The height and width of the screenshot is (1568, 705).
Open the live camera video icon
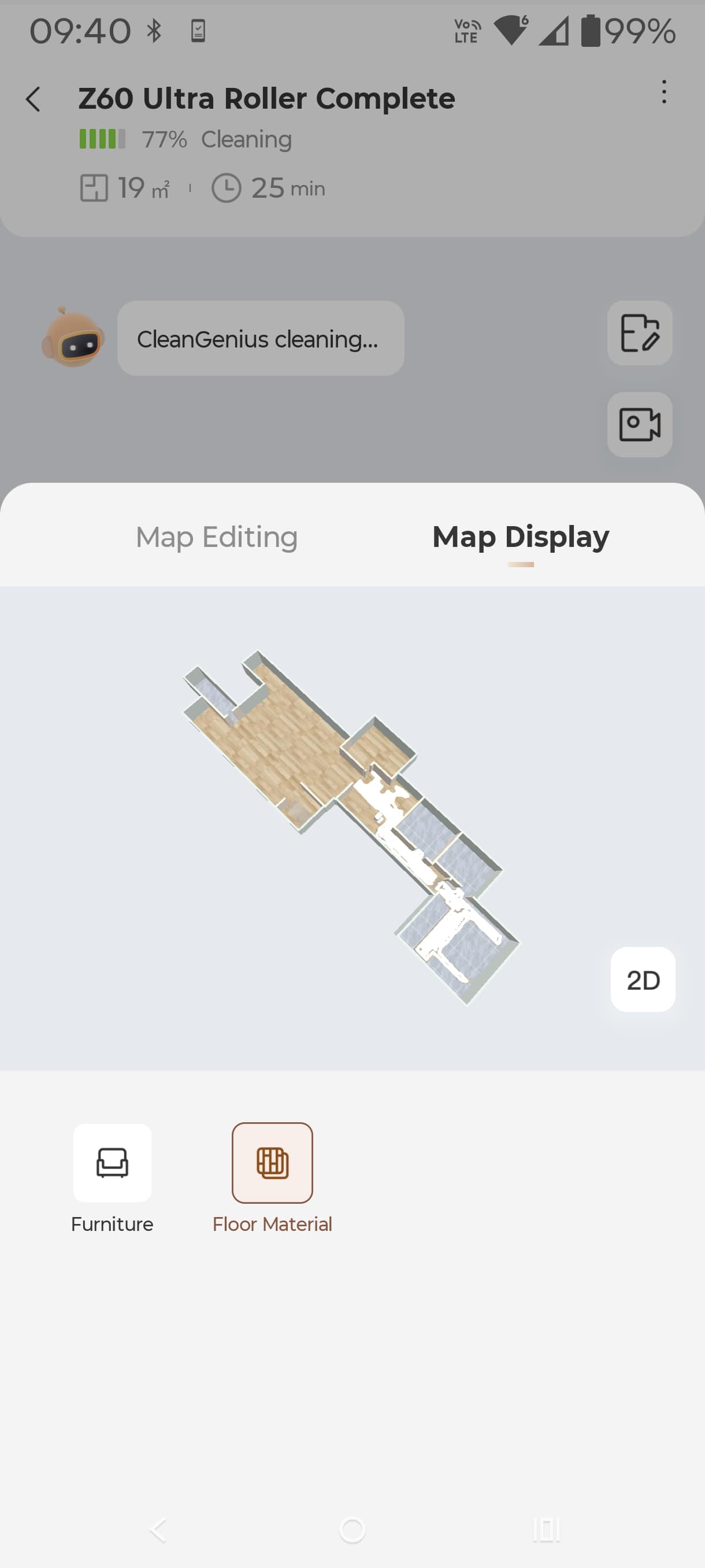point(639,424)
